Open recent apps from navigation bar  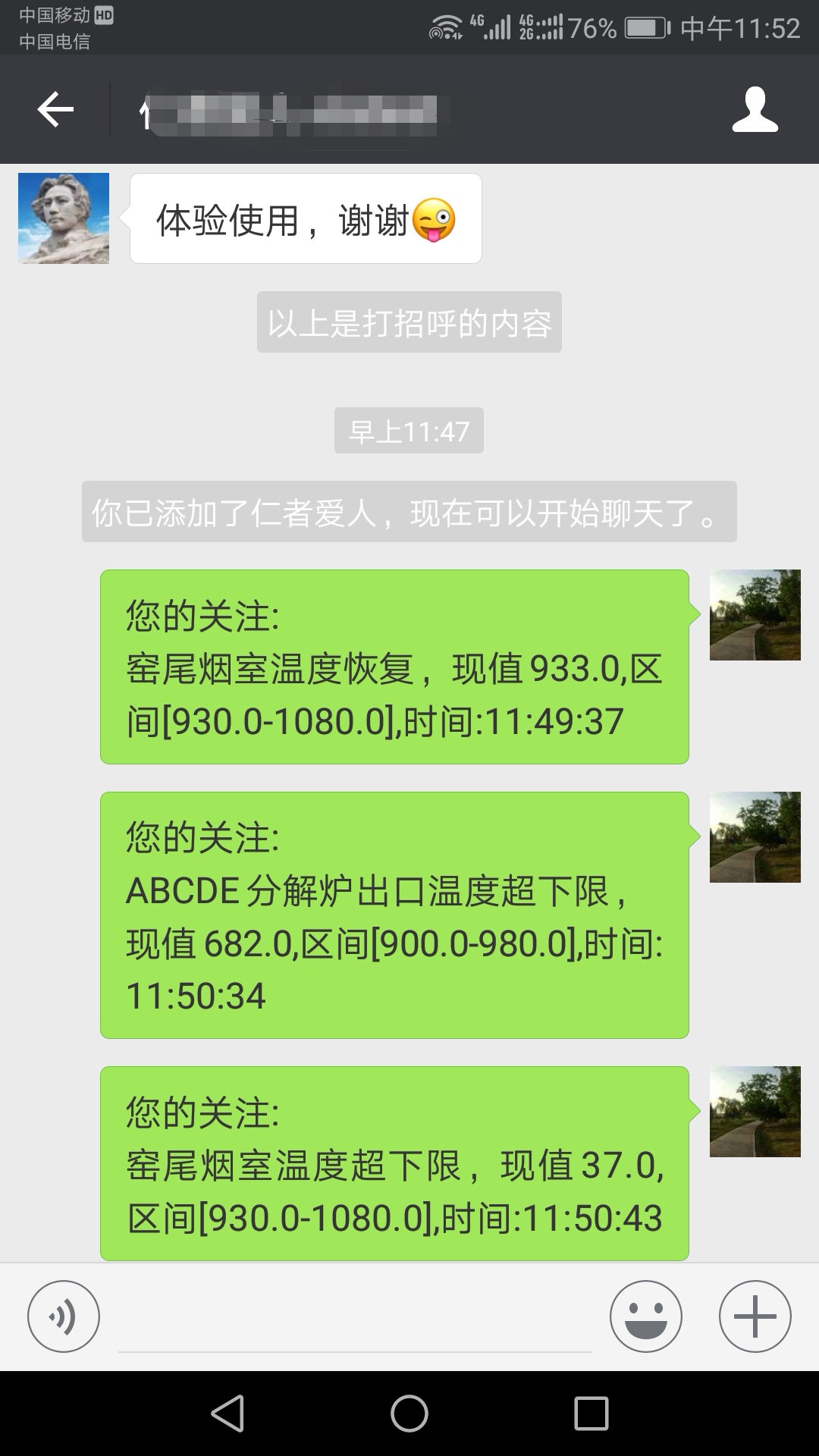coord(591,1414)
